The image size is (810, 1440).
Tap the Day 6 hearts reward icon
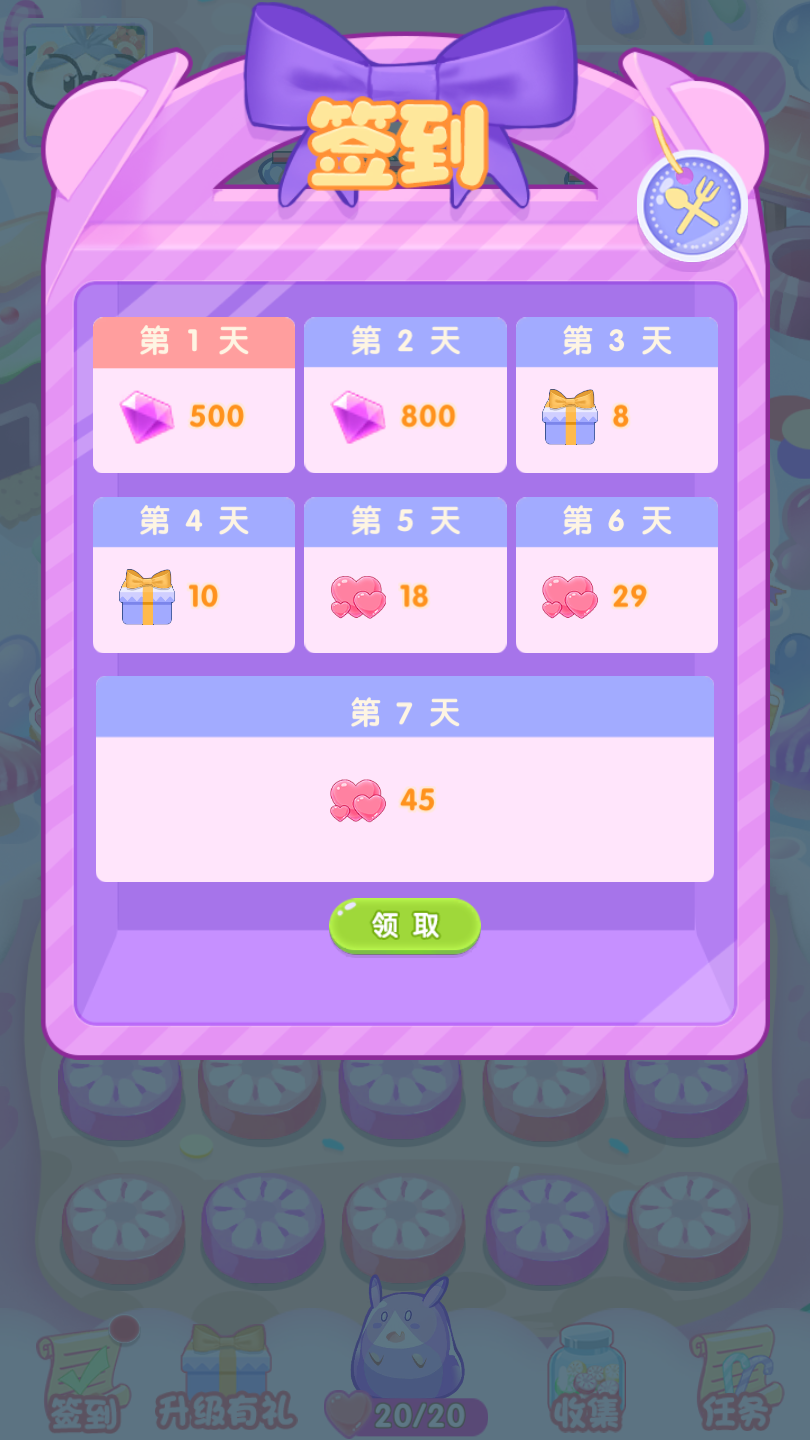570,595
